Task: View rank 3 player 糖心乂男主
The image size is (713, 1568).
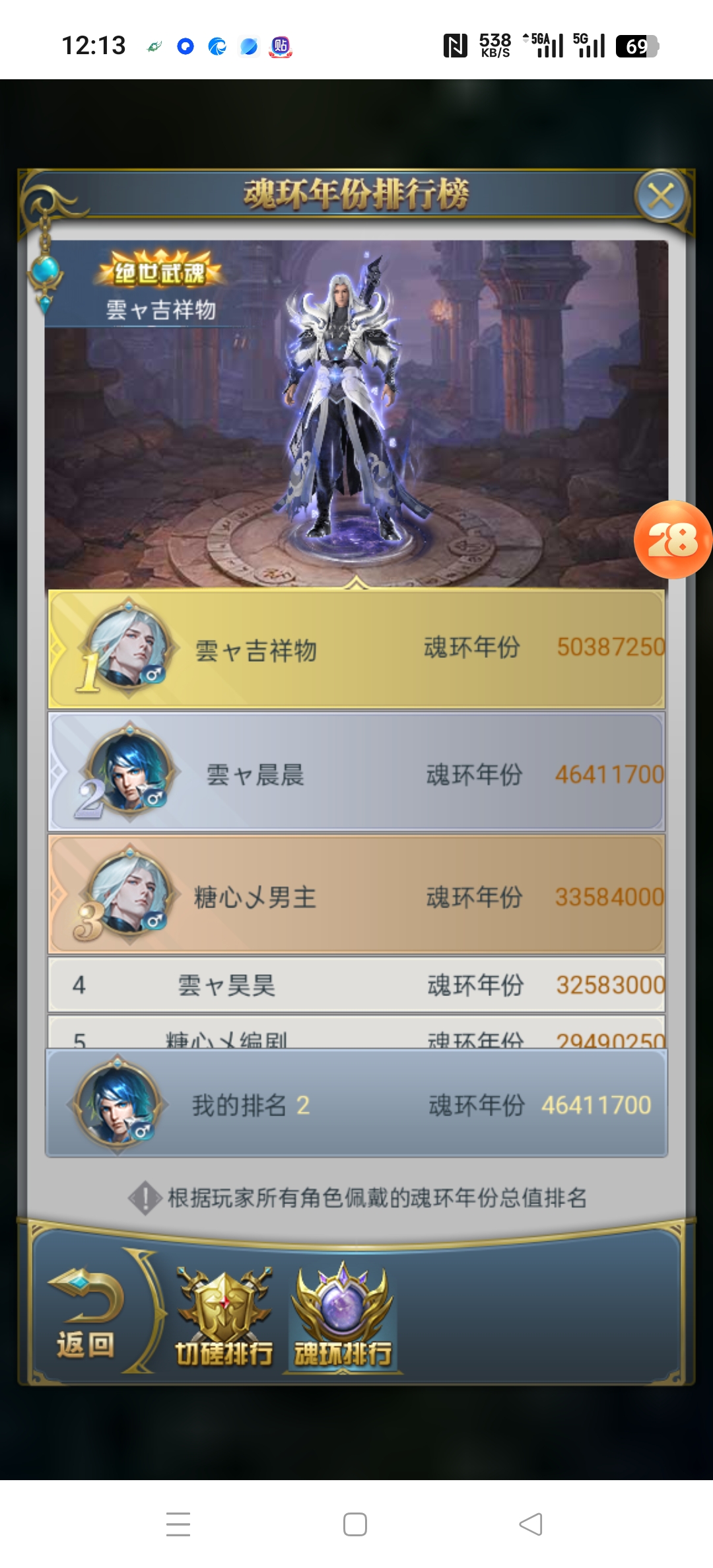Action: coord(356,896)
